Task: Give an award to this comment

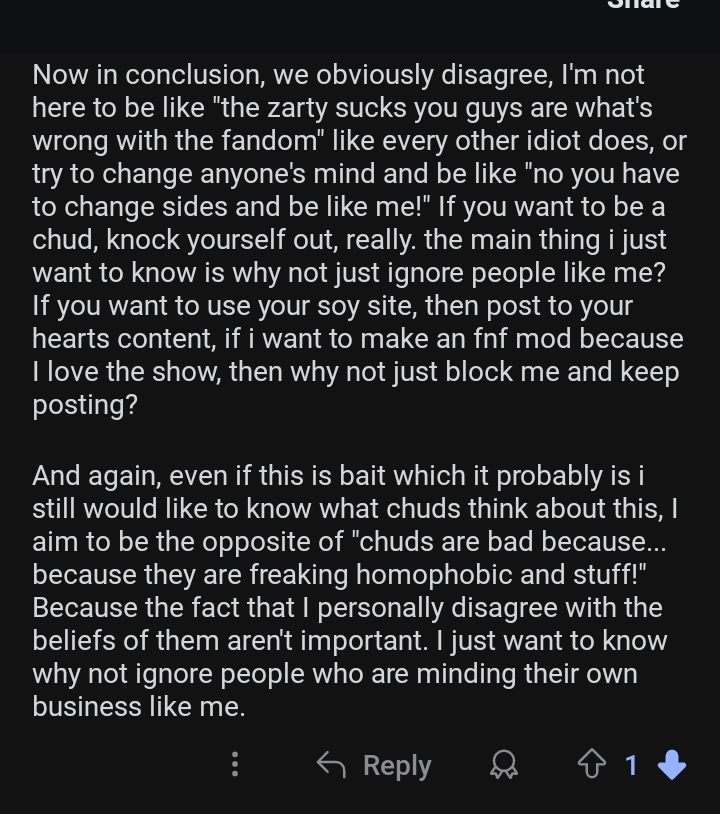Action: pyautogui.click(x=504, y=765)
